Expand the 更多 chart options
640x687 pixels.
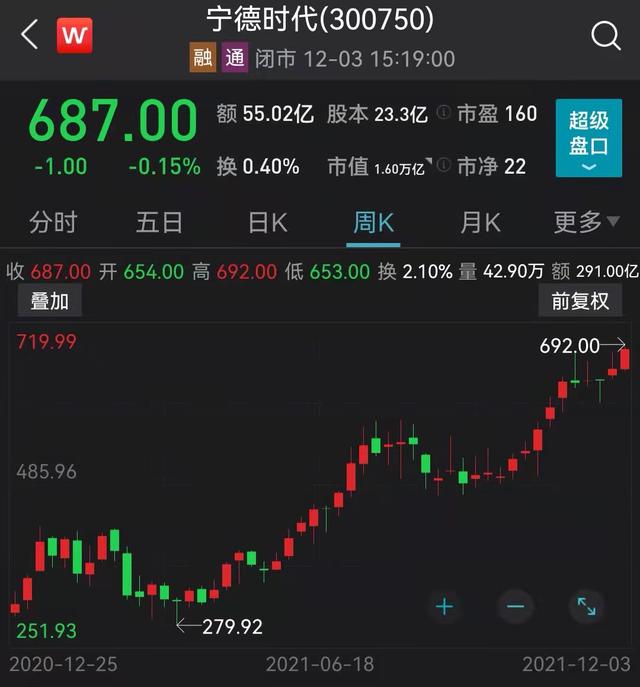tap(585, 222)
